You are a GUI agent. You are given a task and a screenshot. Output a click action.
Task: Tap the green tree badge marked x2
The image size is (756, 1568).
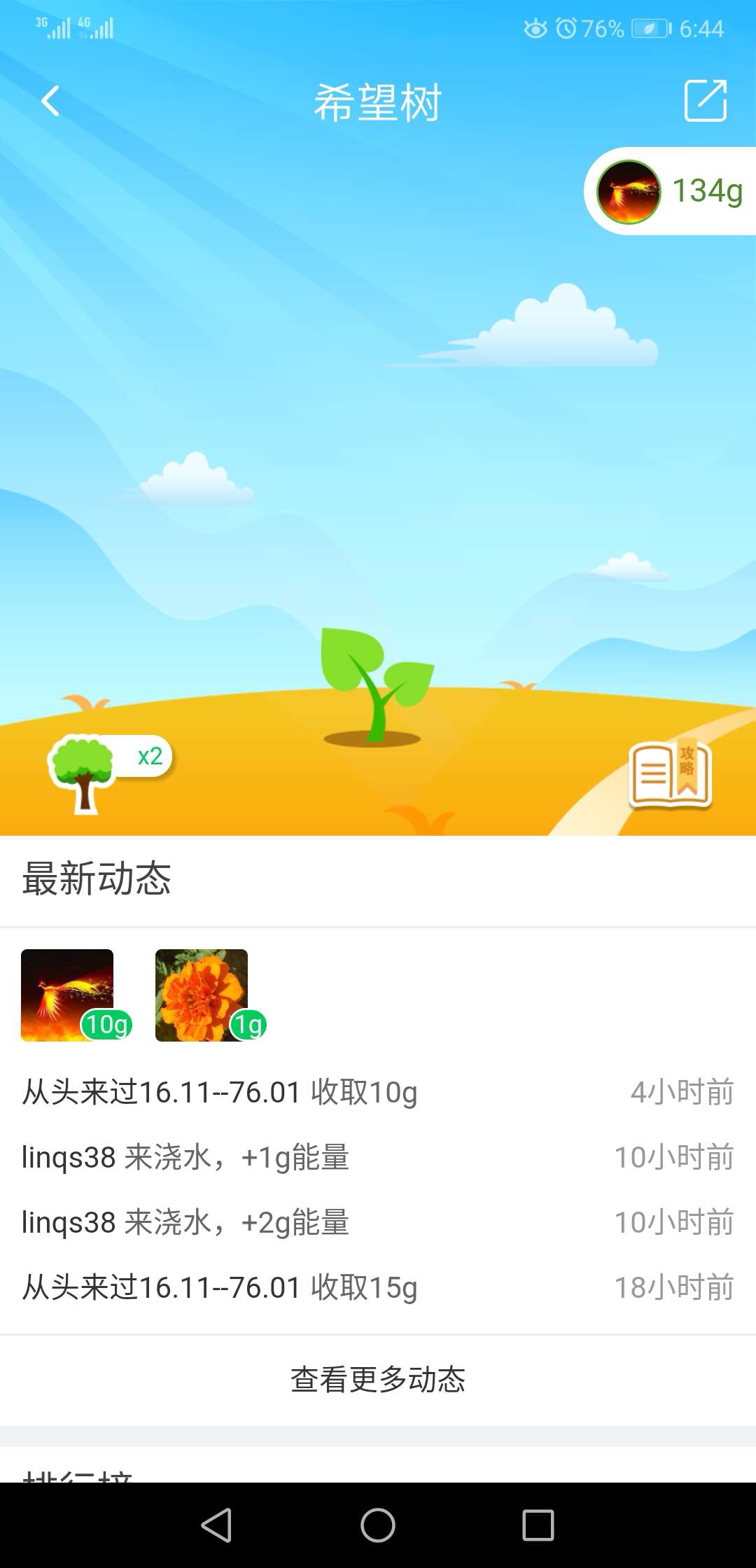105,763
